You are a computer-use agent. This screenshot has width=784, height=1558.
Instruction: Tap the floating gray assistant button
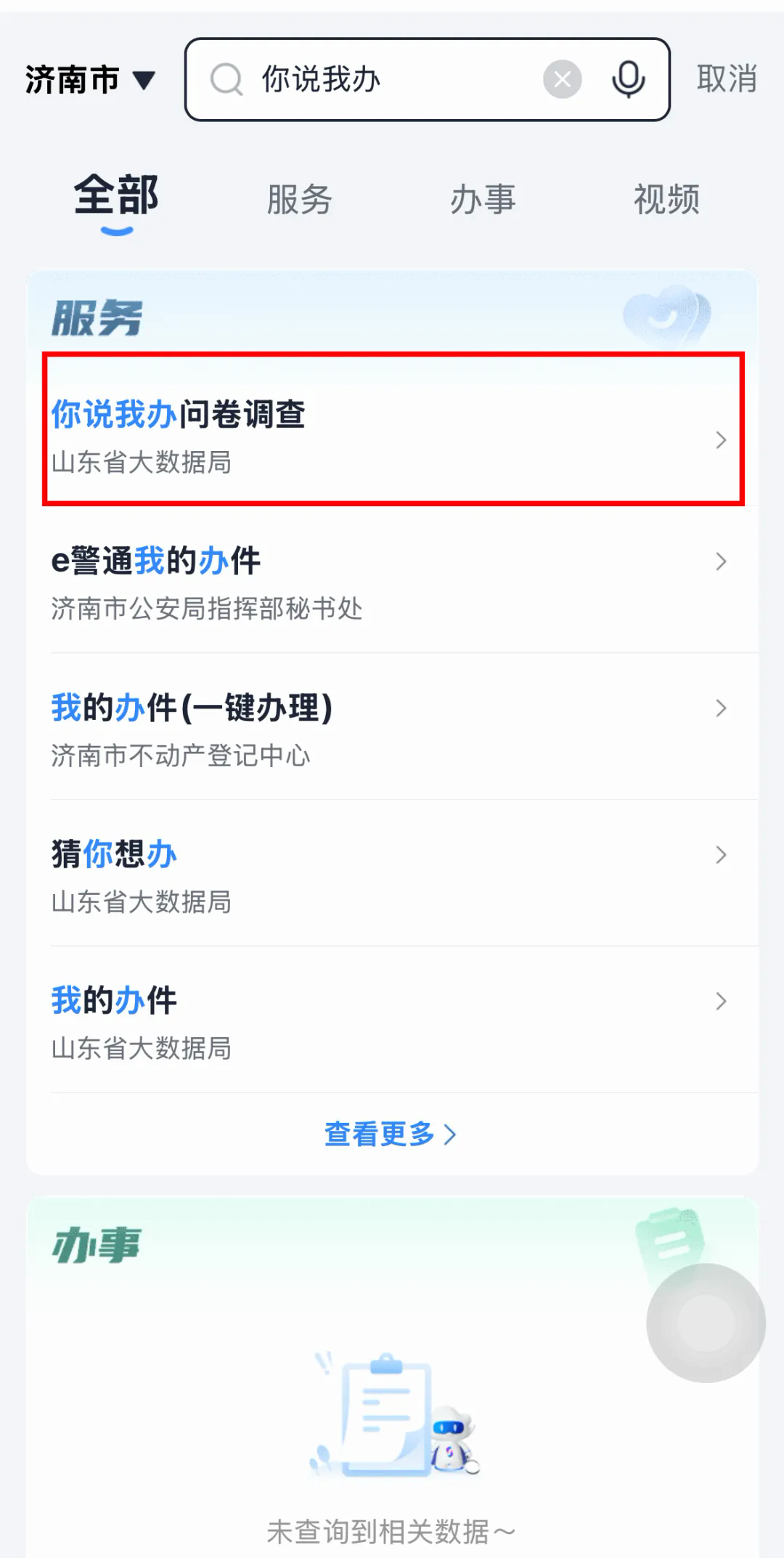click(706, 1322)
